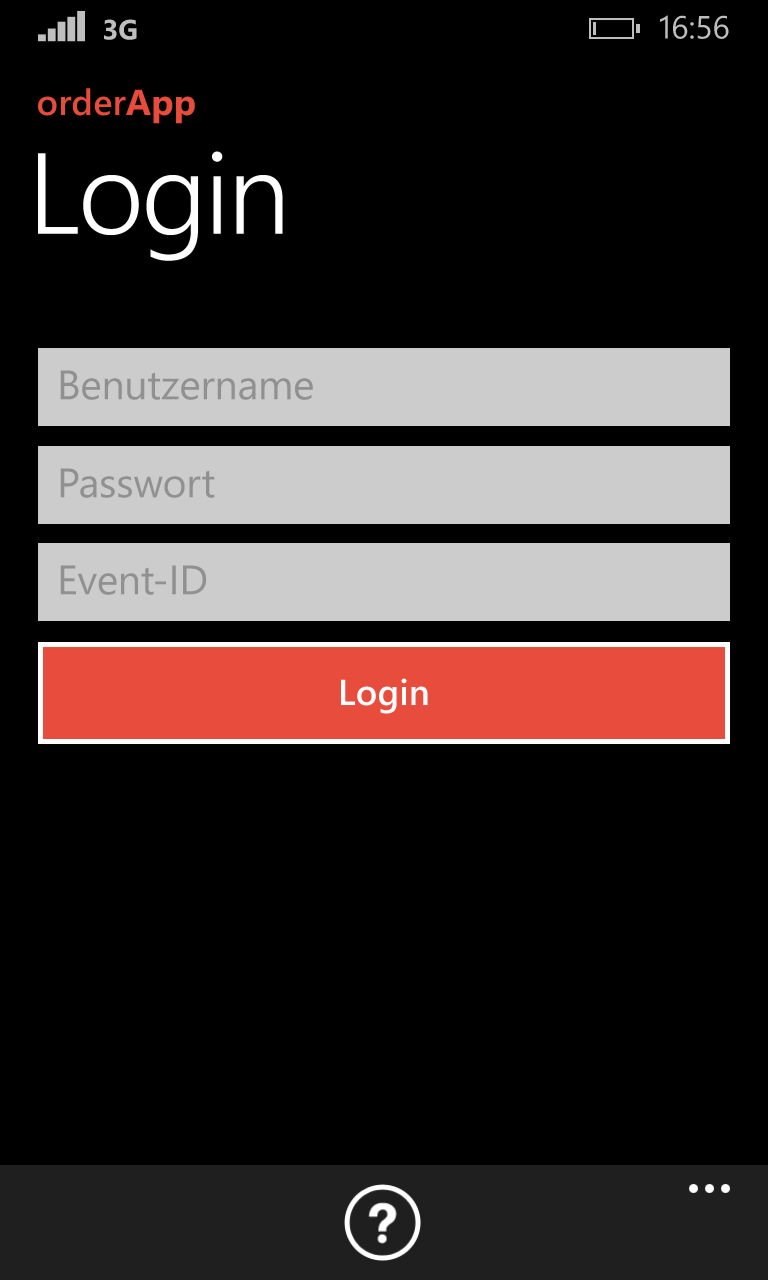Tap the Benutzername input field
The width and height of the screenshot is (768, 1280).
click(384, 387)
